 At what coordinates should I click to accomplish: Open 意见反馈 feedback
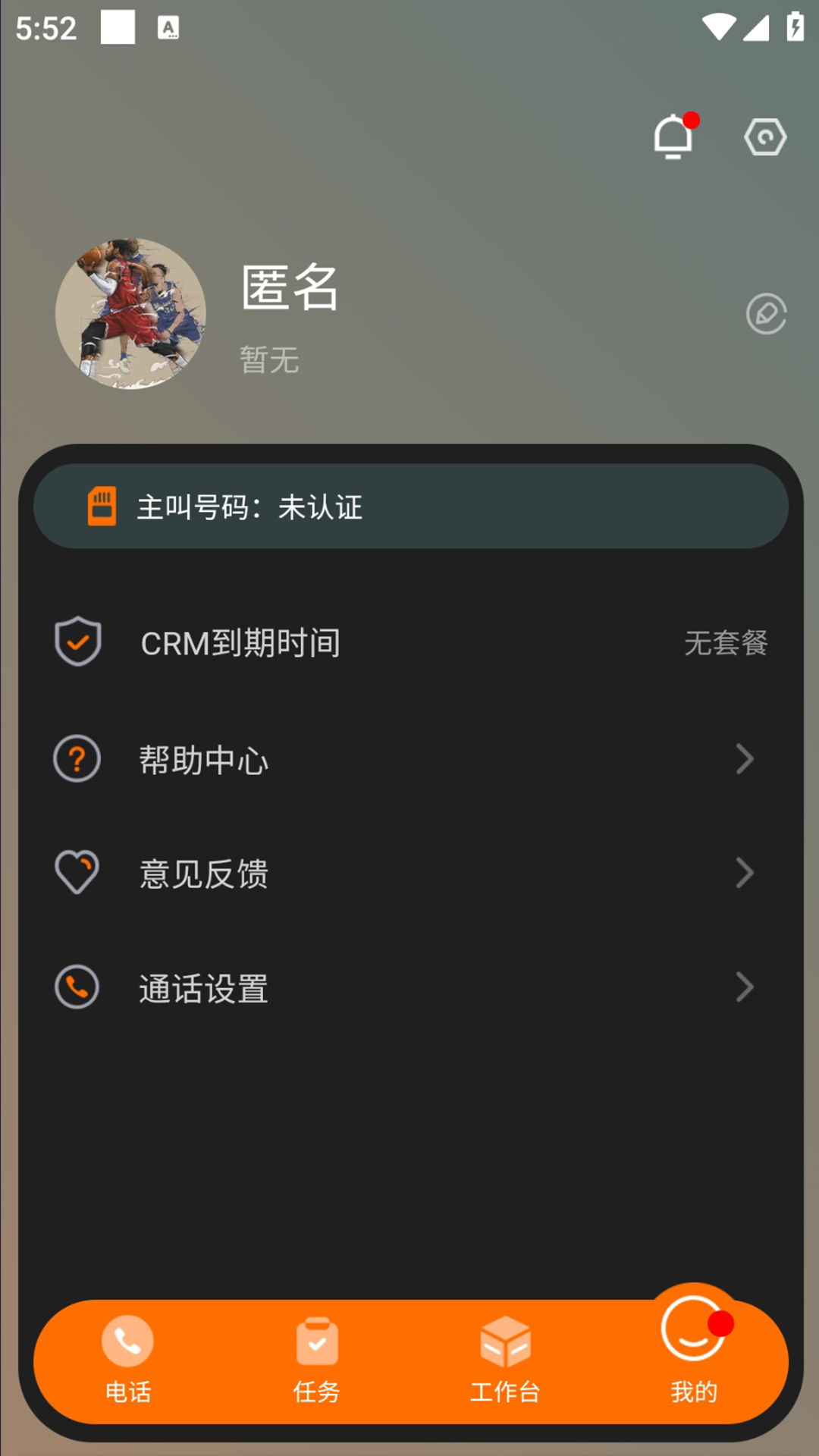pos(410,874)
